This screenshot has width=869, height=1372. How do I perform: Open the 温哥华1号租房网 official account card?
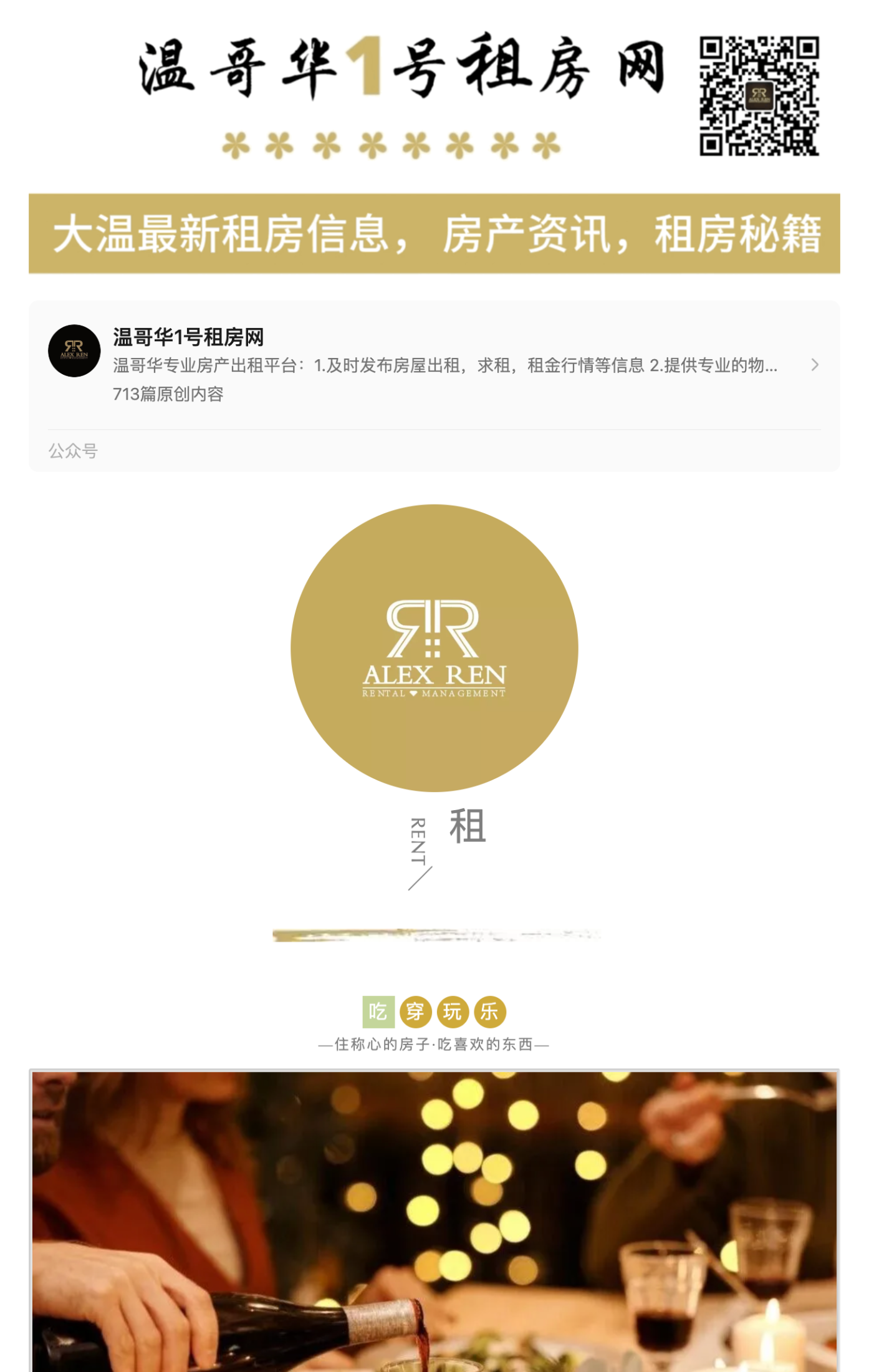434,365
